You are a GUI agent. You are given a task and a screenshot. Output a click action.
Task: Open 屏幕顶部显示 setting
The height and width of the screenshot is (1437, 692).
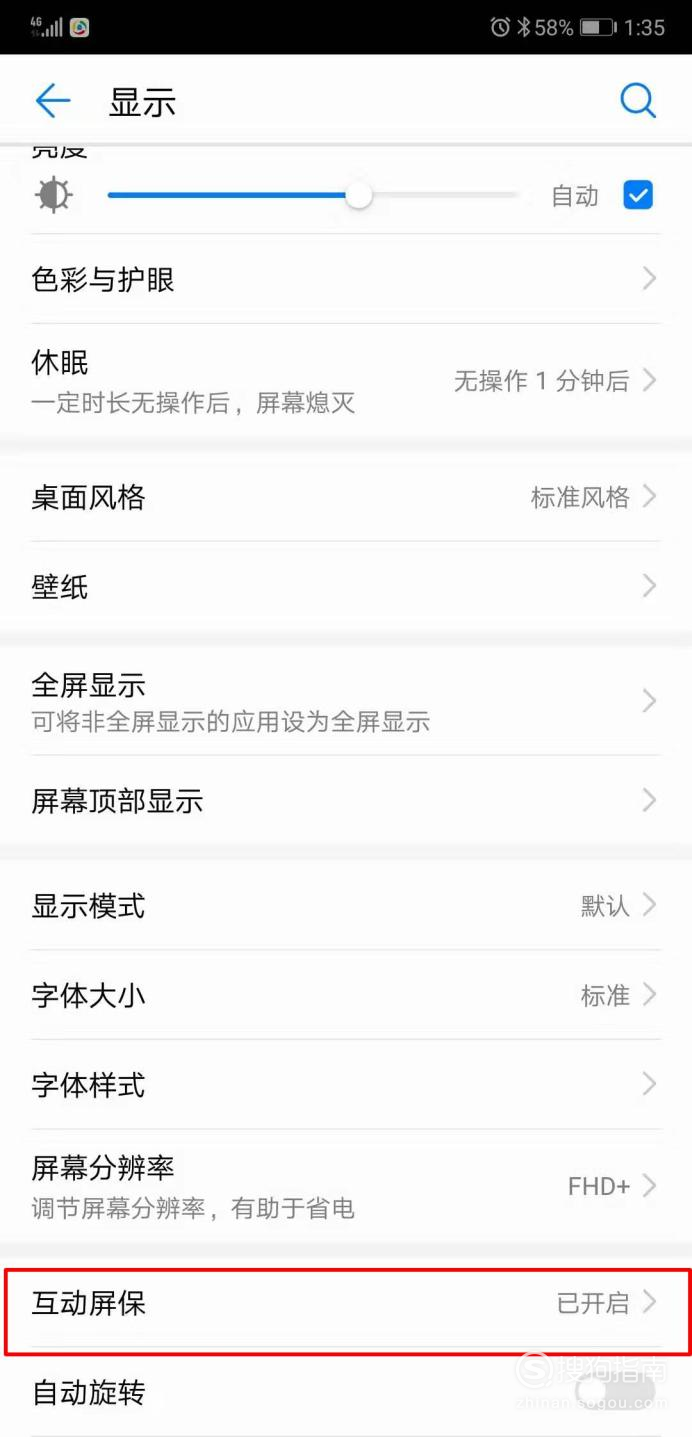click(346, 800)
